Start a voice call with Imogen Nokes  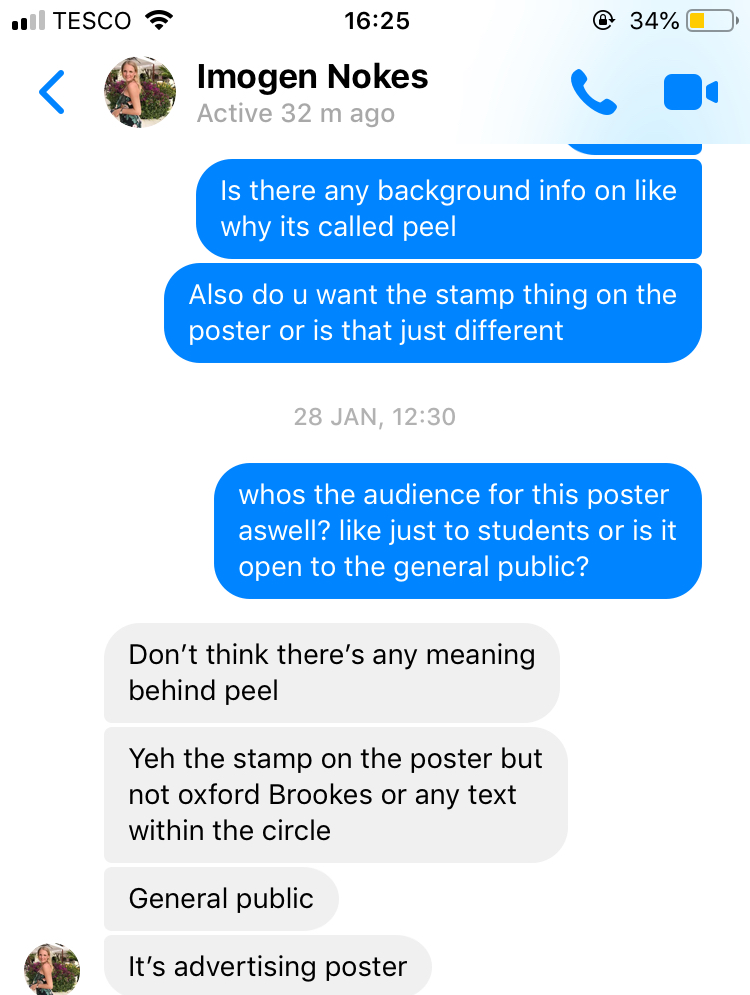(594, 92)
